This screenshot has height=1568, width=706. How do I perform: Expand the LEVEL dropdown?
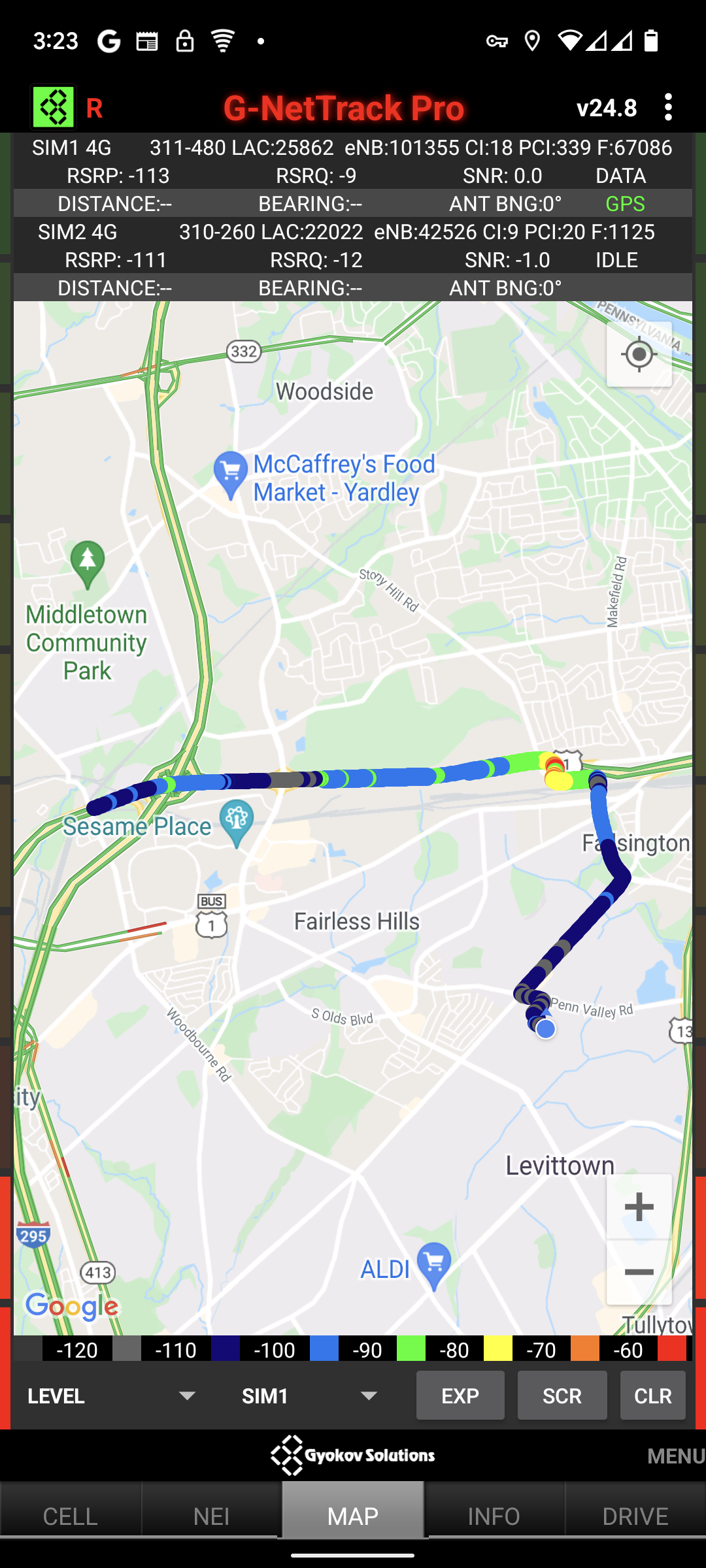111,1396
